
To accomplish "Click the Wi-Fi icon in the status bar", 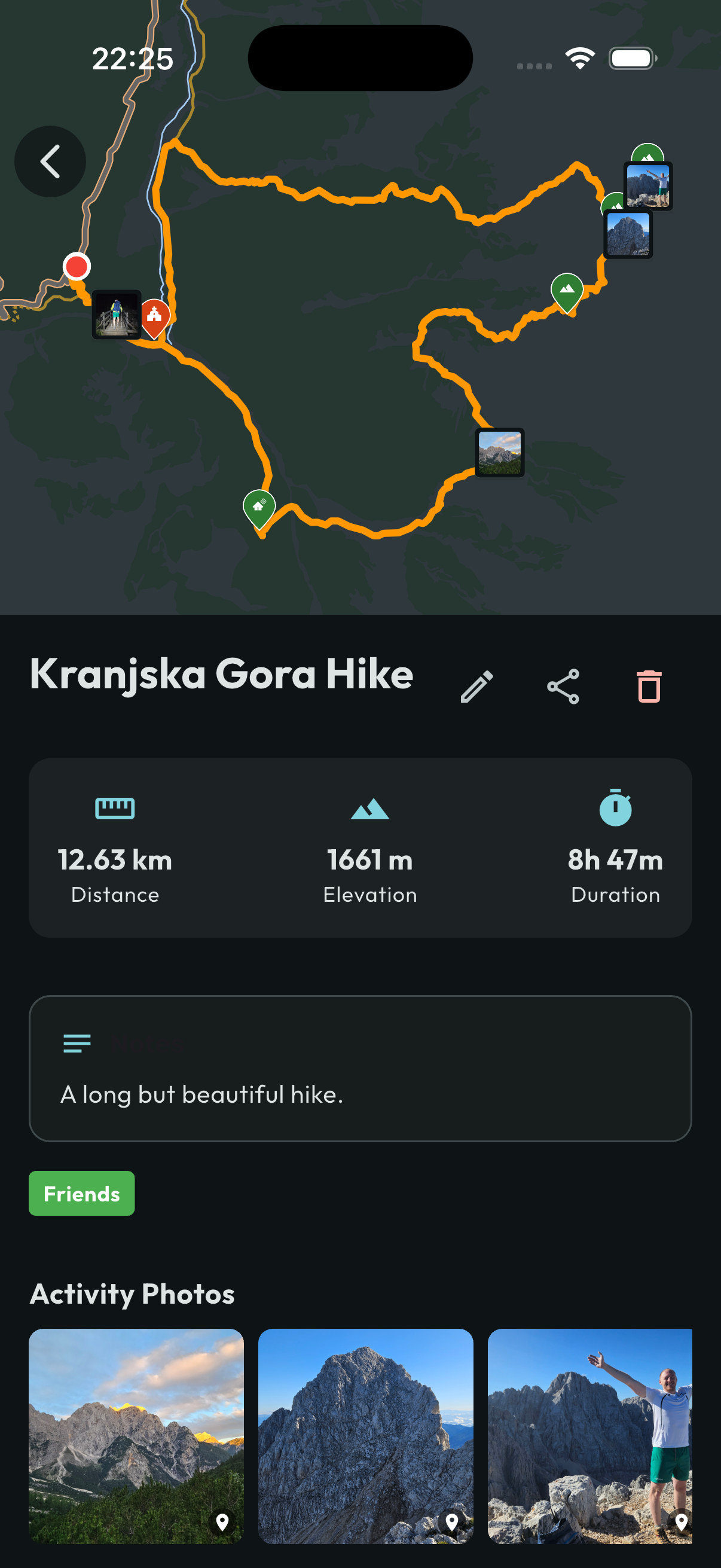I will (x=579, y=58).
